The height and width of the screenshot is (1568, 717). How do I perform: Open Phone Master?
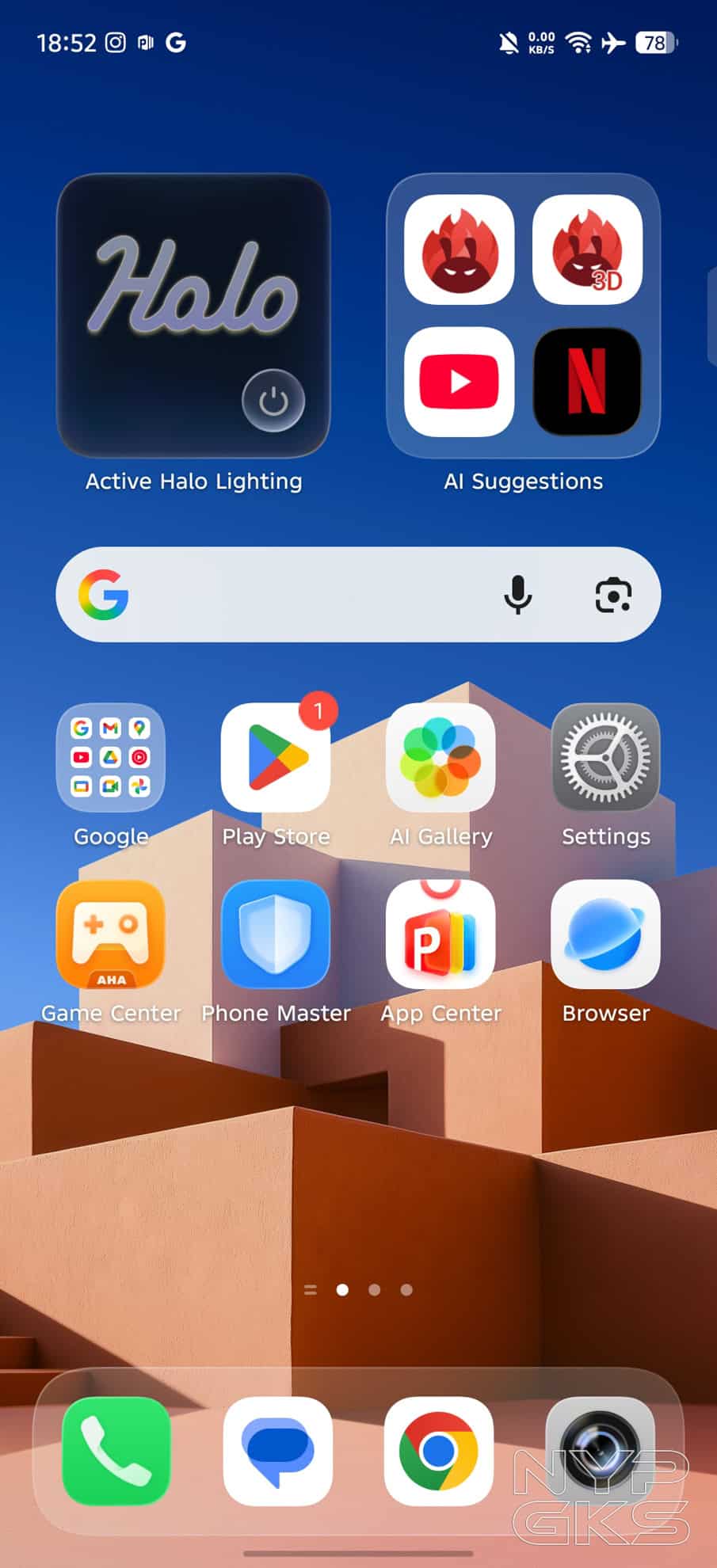(x=276, y=935)
